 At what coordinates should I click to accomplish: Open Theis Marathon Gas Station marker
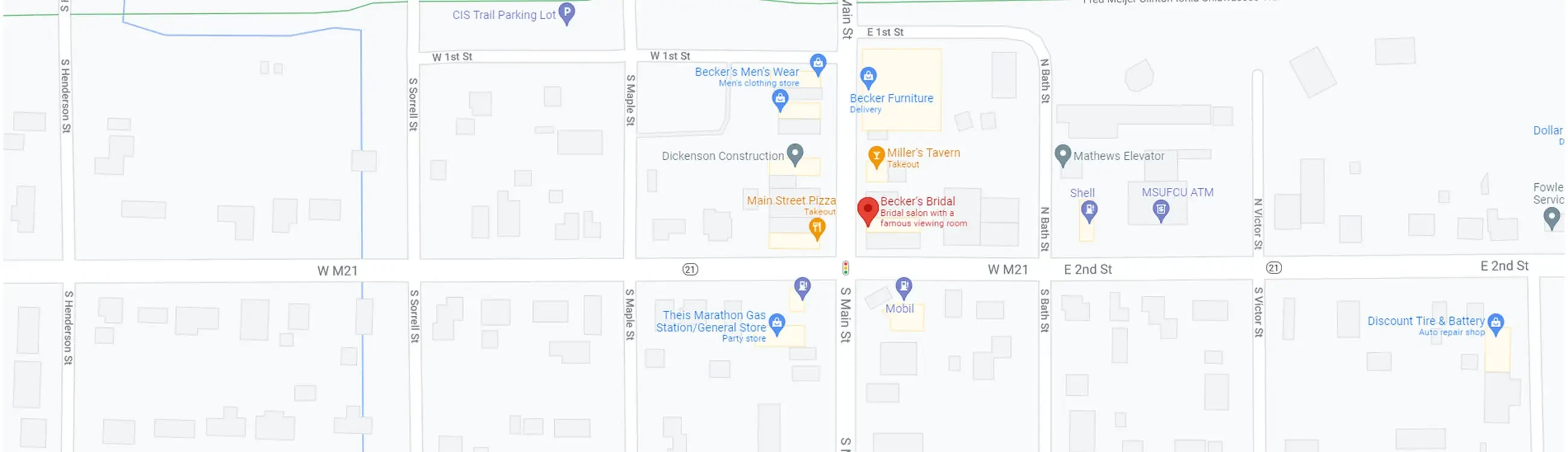[x=777, y=323]
